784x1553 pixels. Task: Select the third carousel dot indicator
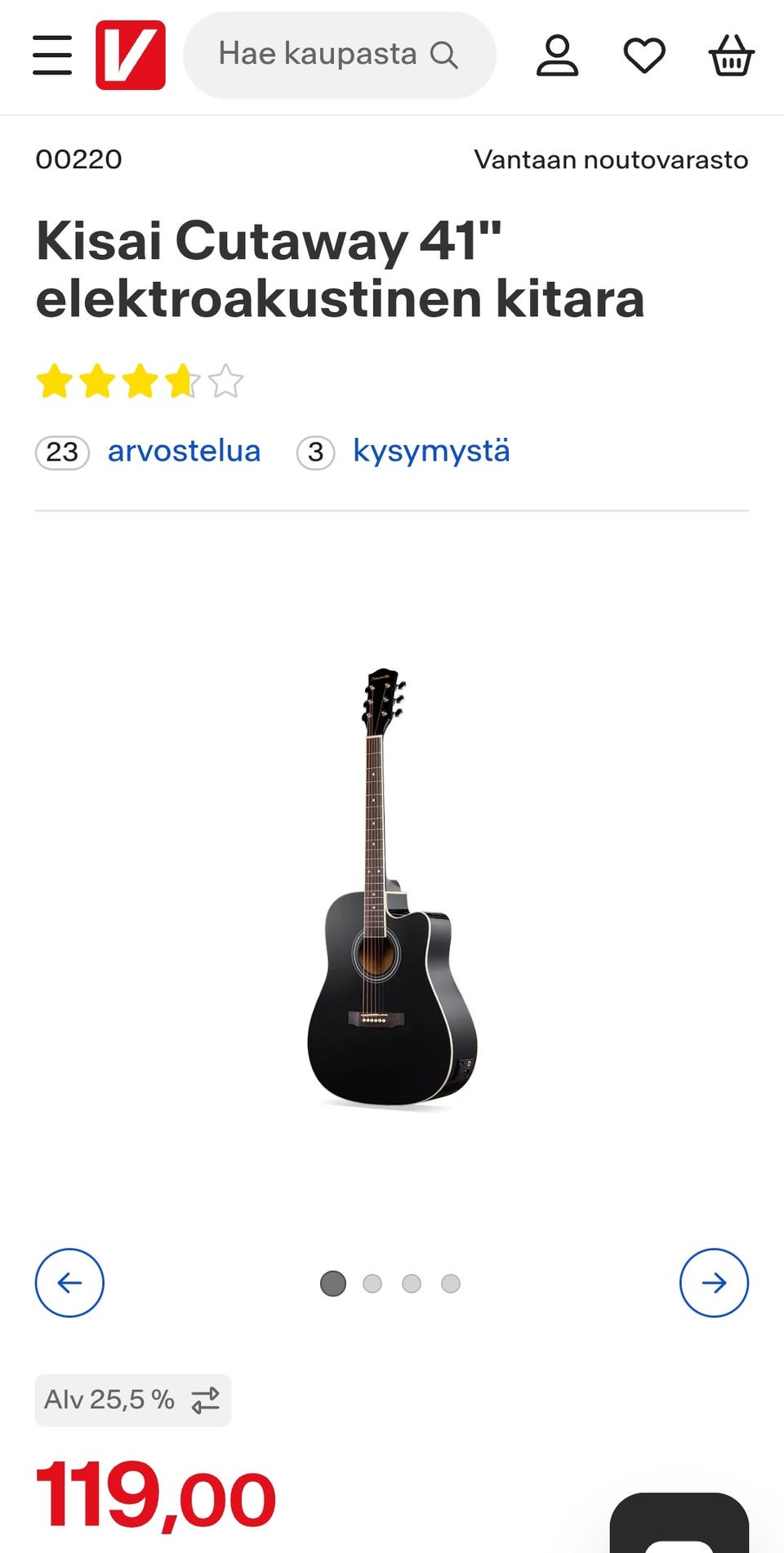tap(412, 1283)
